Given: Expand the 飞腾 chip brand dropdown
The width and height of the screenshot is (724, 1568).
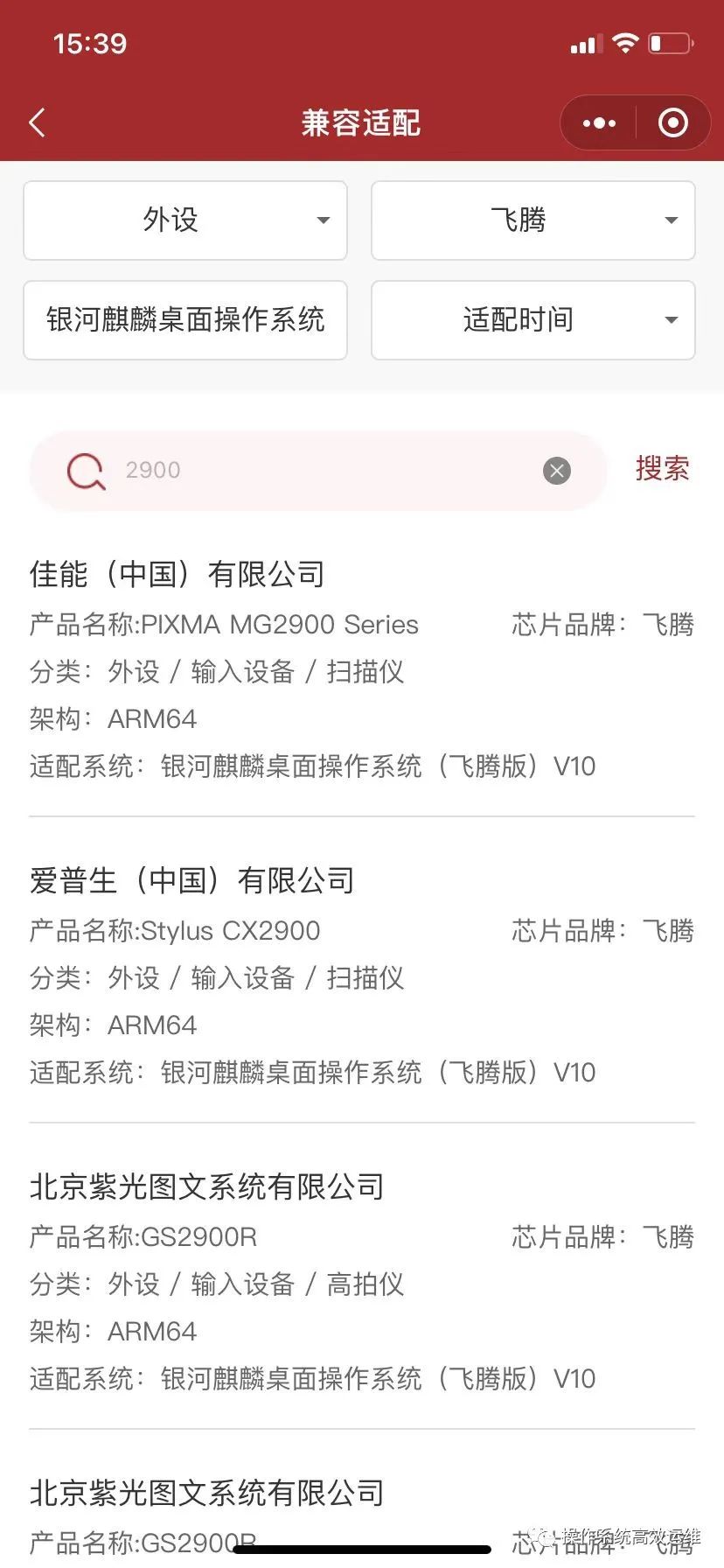Looking at the screenshot, I should point(533,220).
